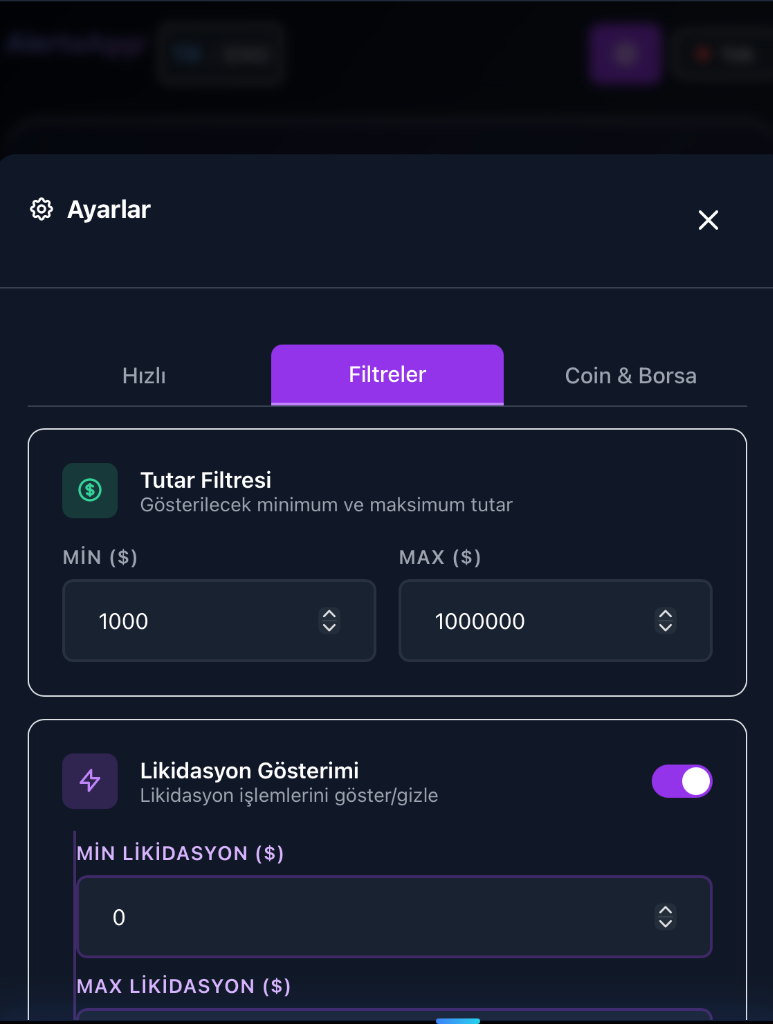This screenshot has width=773, height=1024.
Task: Disable the Likidasyon Gösterimi toggle
Action: tap(681, 781)
